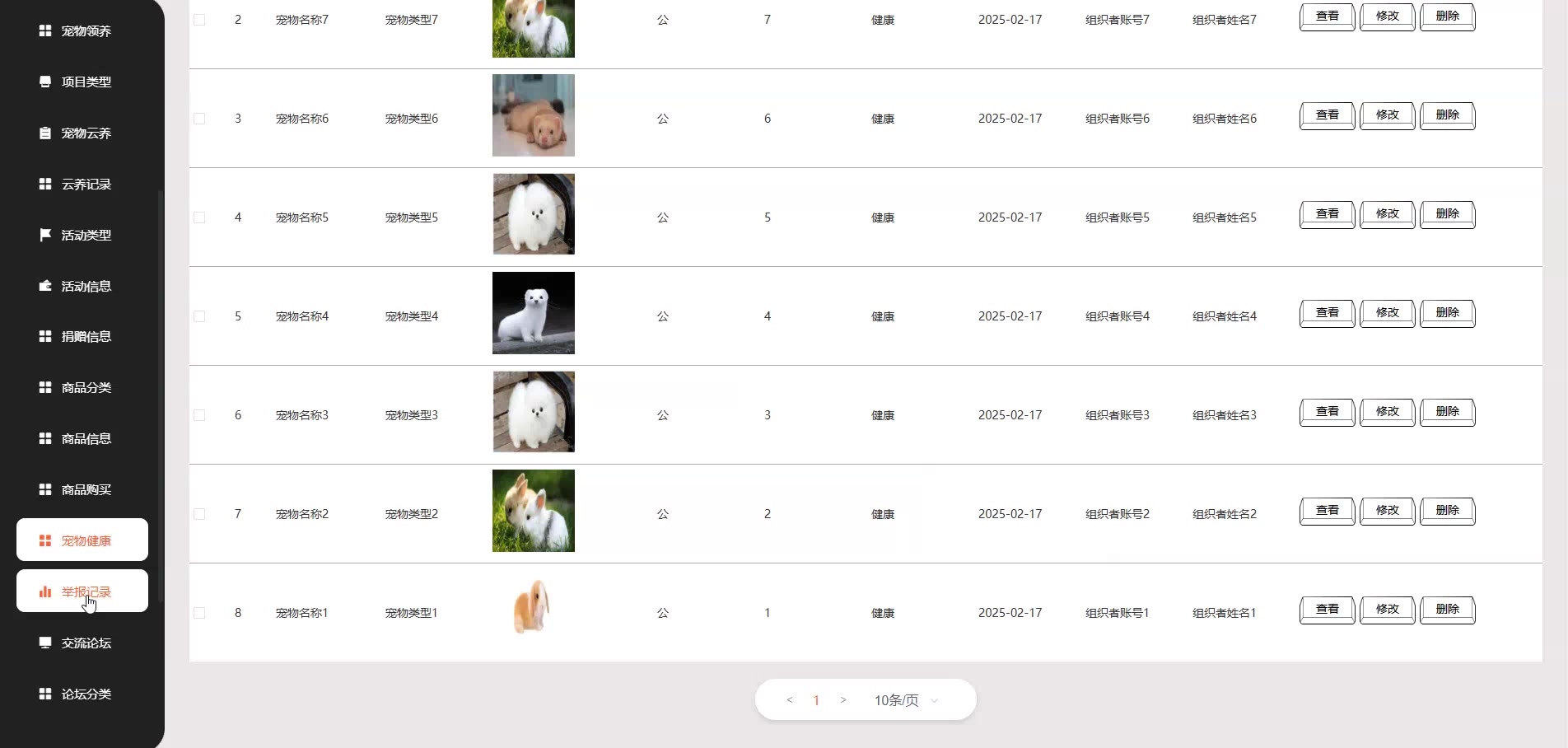Click 查看 for 宠物名称7
The image size is (1568, 748).
1327,16
